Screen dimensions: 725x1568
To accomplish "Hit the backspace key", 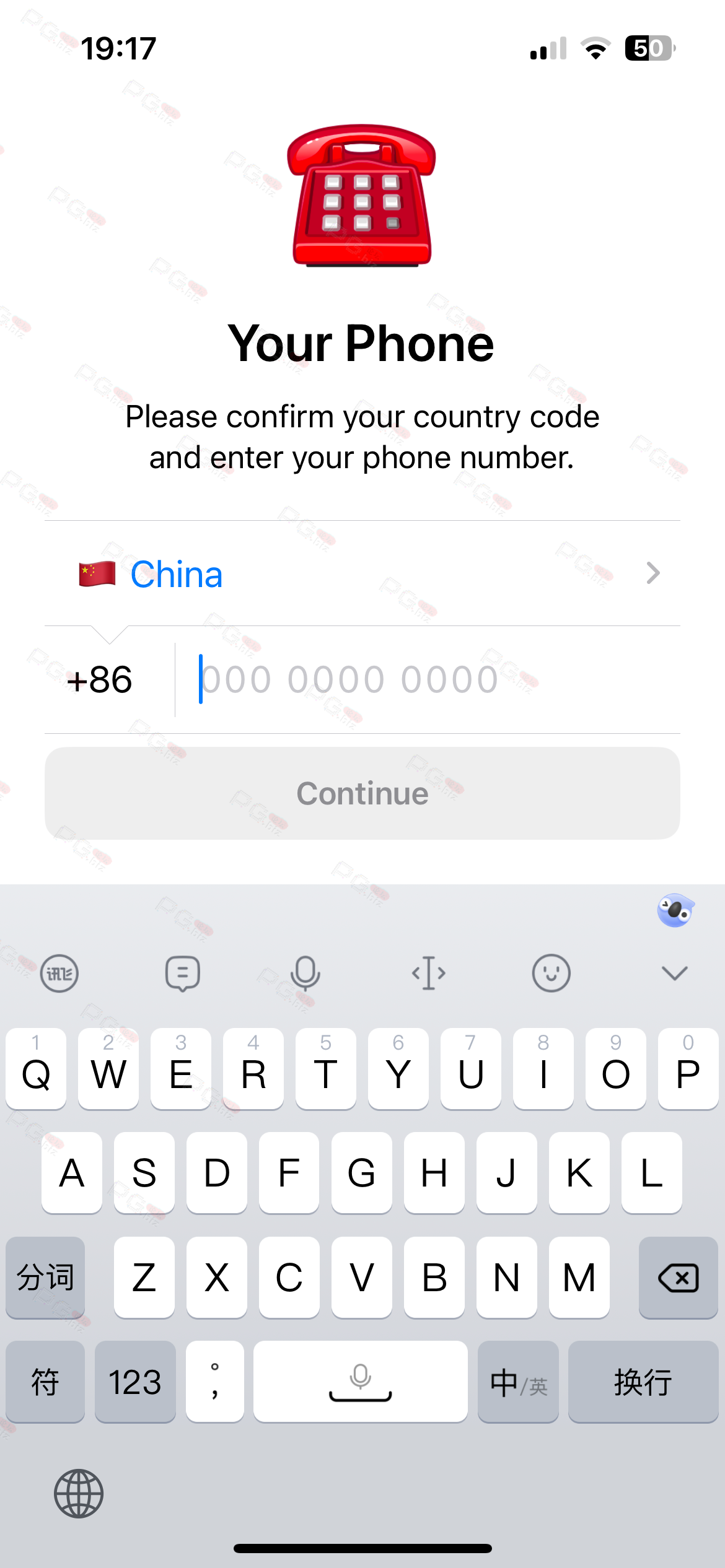I will (x=678, y=1278).
